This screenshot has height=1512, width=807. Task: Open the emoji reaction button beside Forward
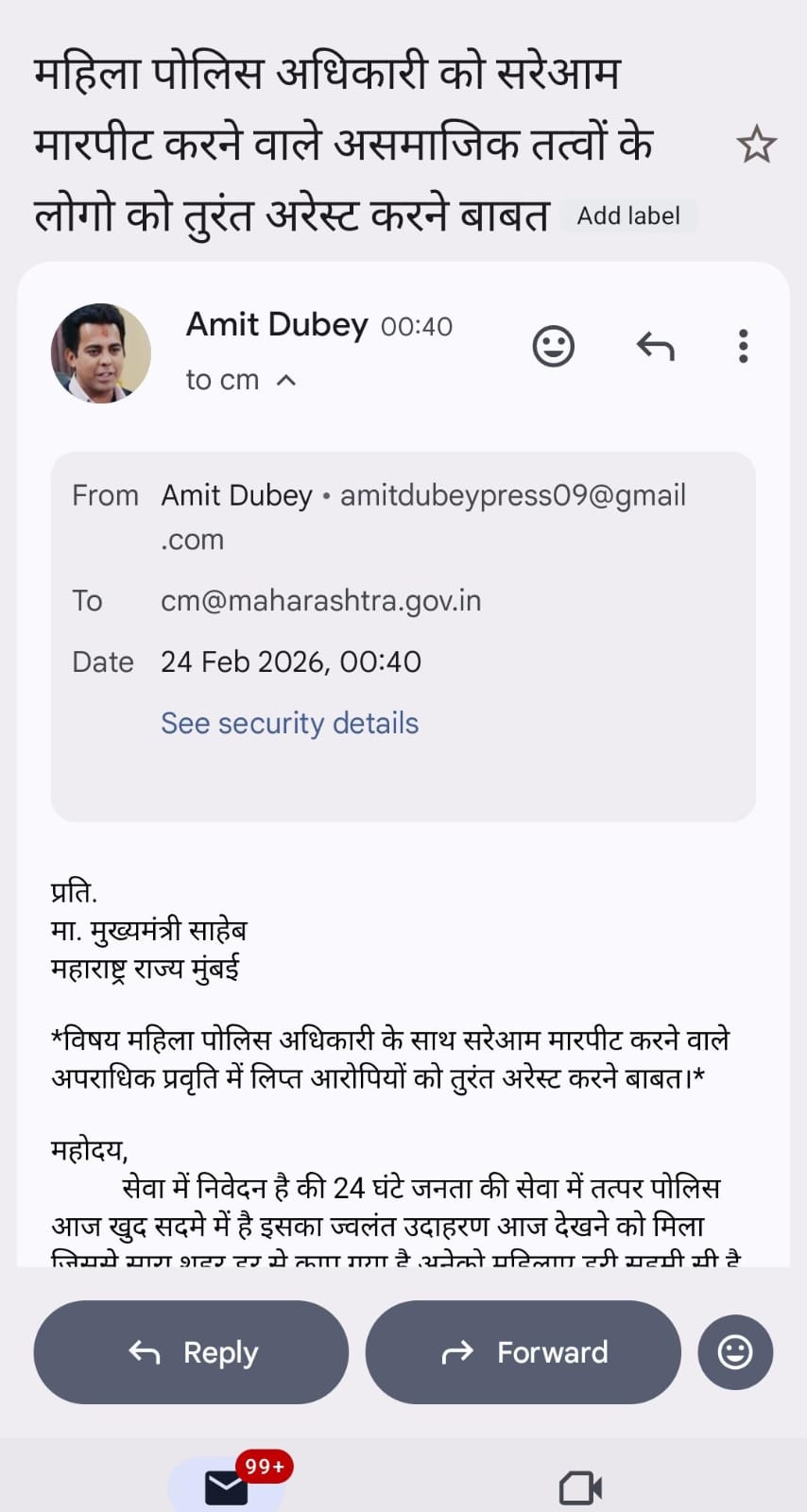735,1352
